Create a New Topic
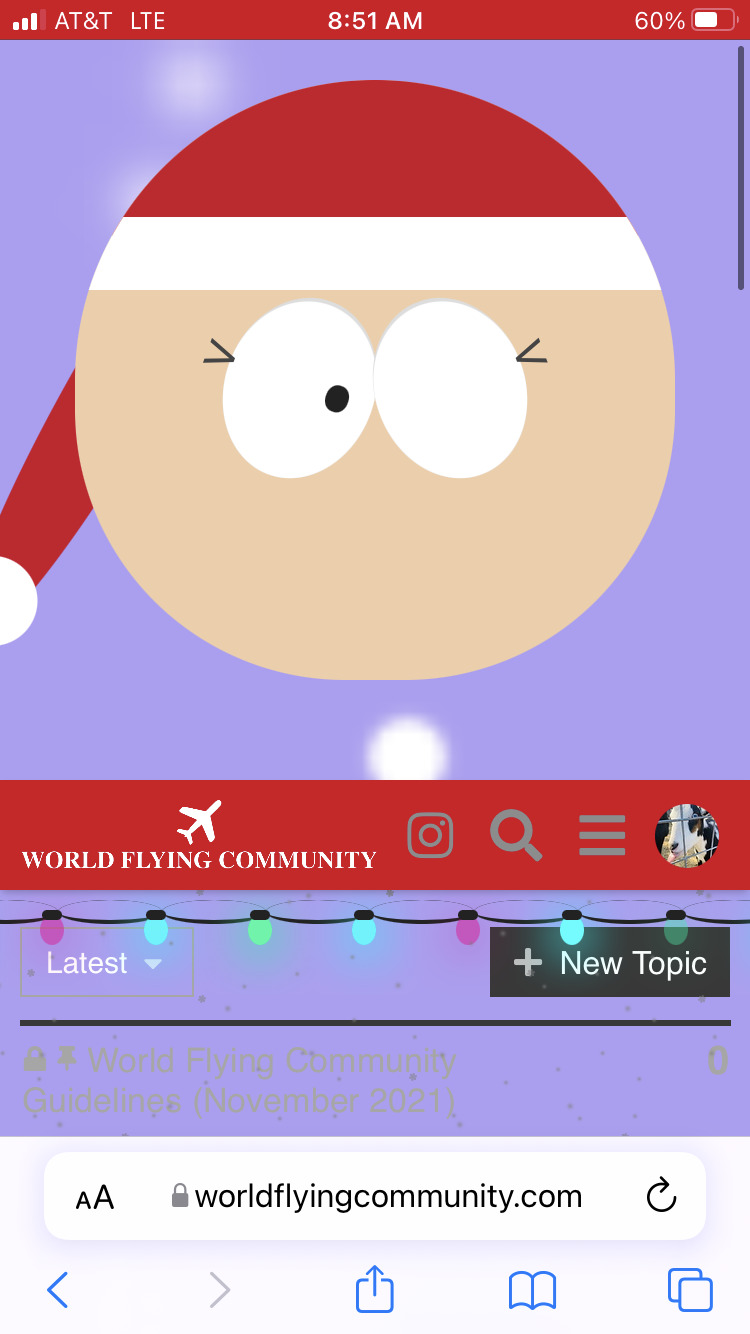 pos(610,963)
